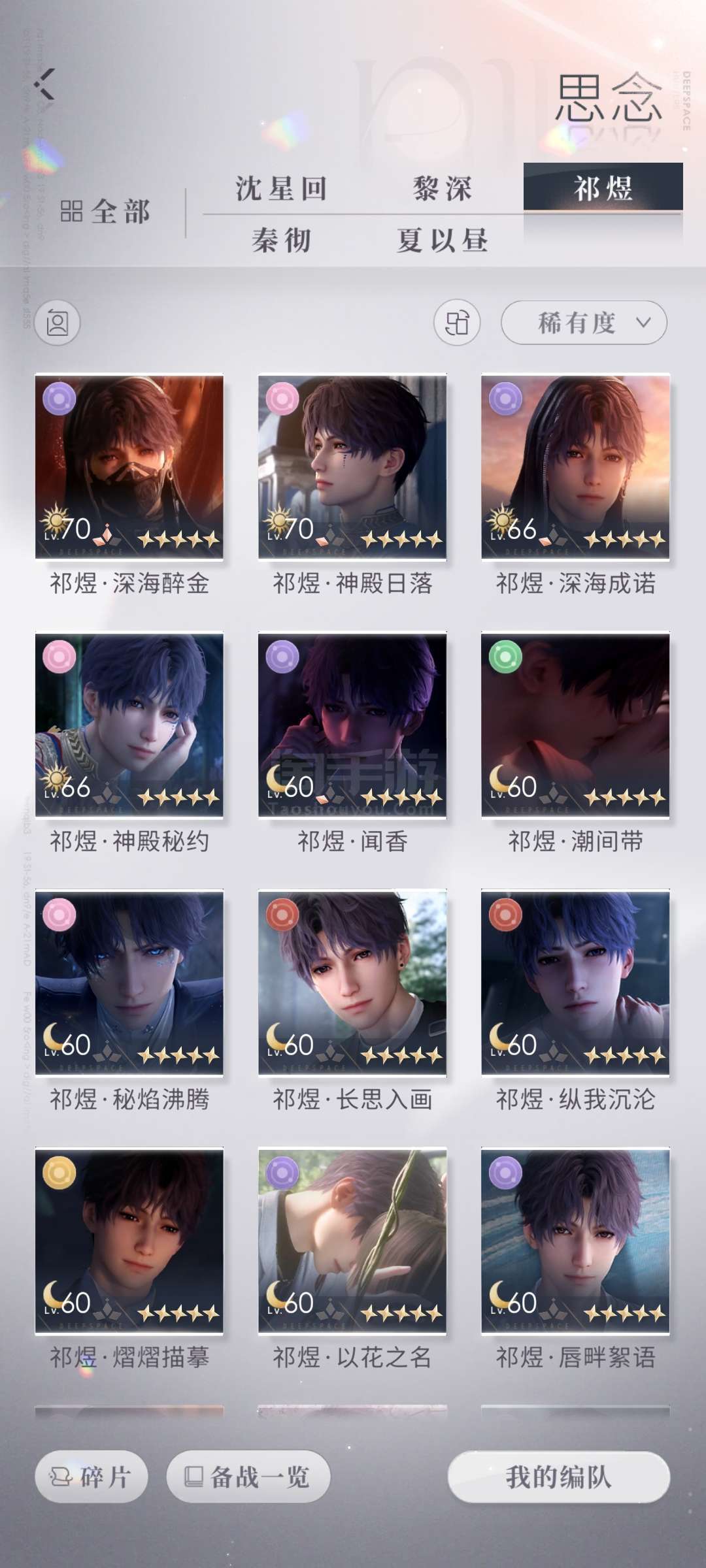Switch to the 夏以昼 tab

(x=443, y=240)
